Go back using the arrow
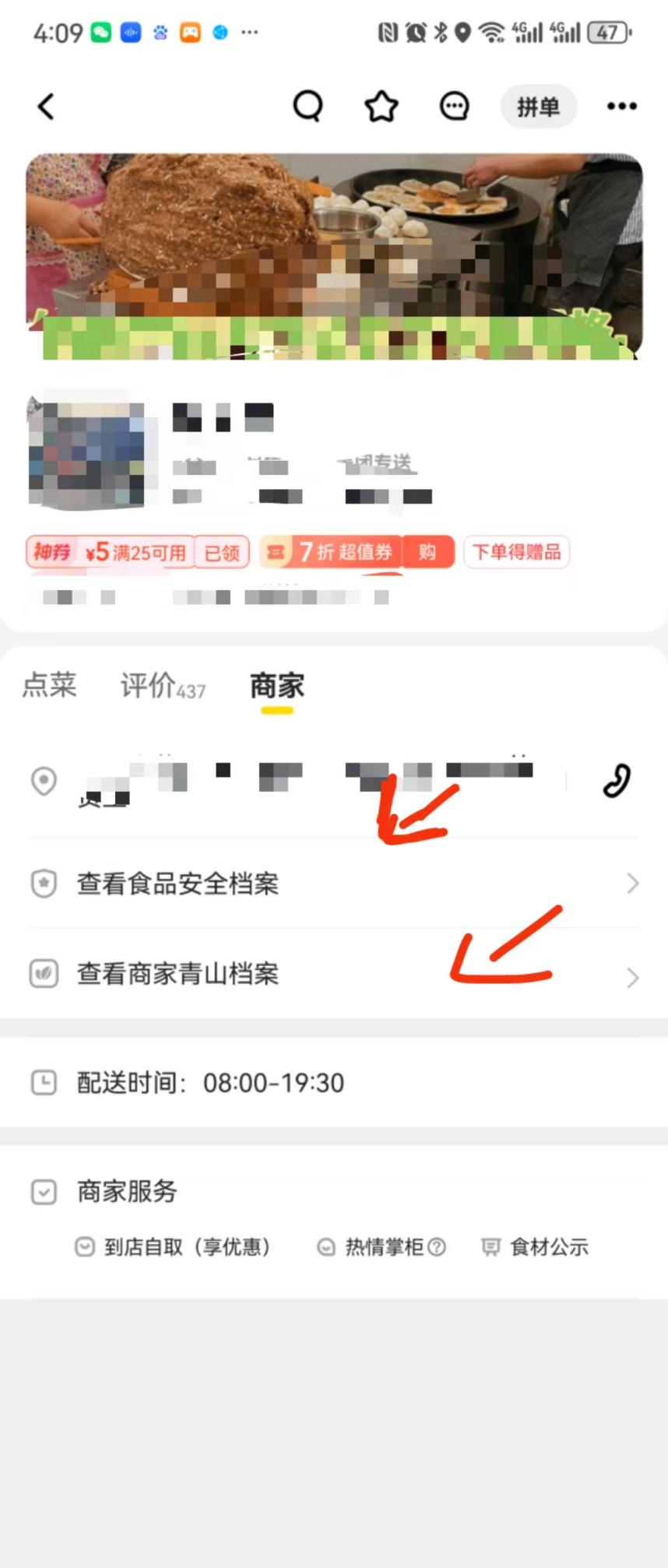This screenshot has width=668, height=1568. tap(46, 107)
